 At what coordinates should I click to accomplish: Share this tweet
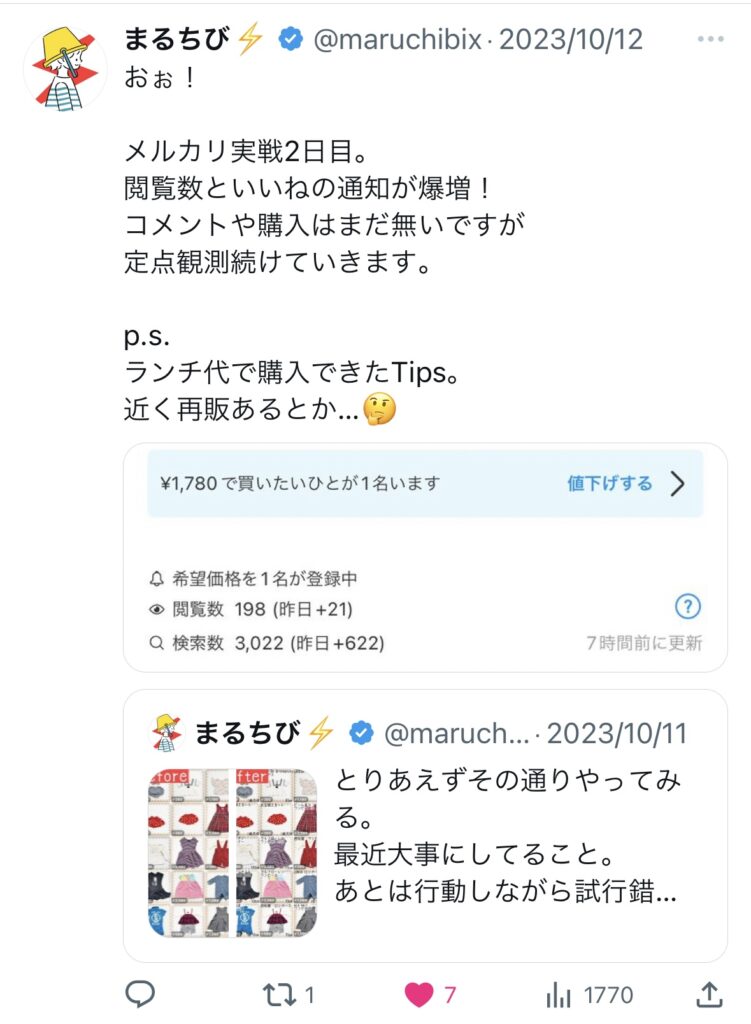coord(708,994)
